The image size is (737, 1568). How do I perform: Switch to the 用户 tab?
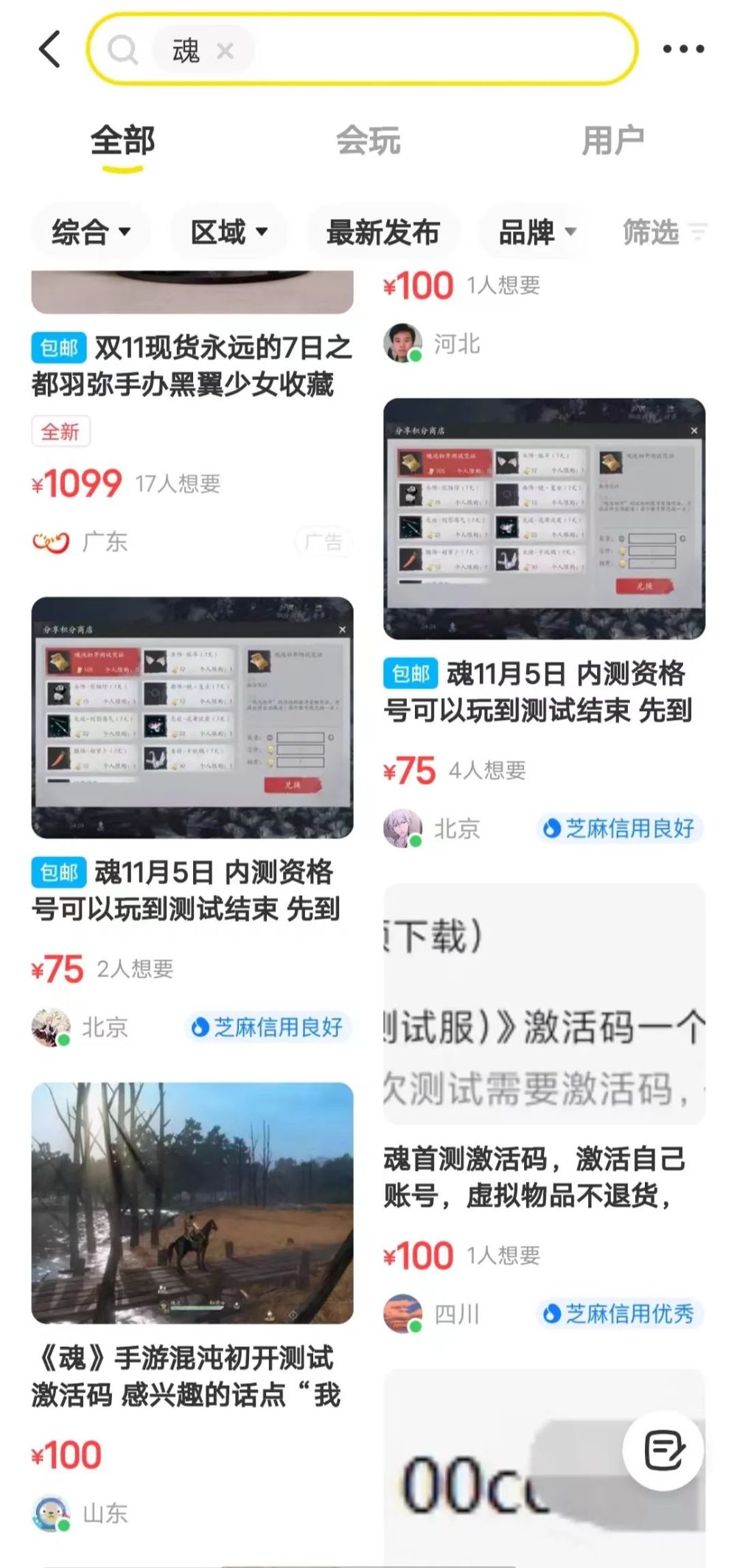point(612,141)
